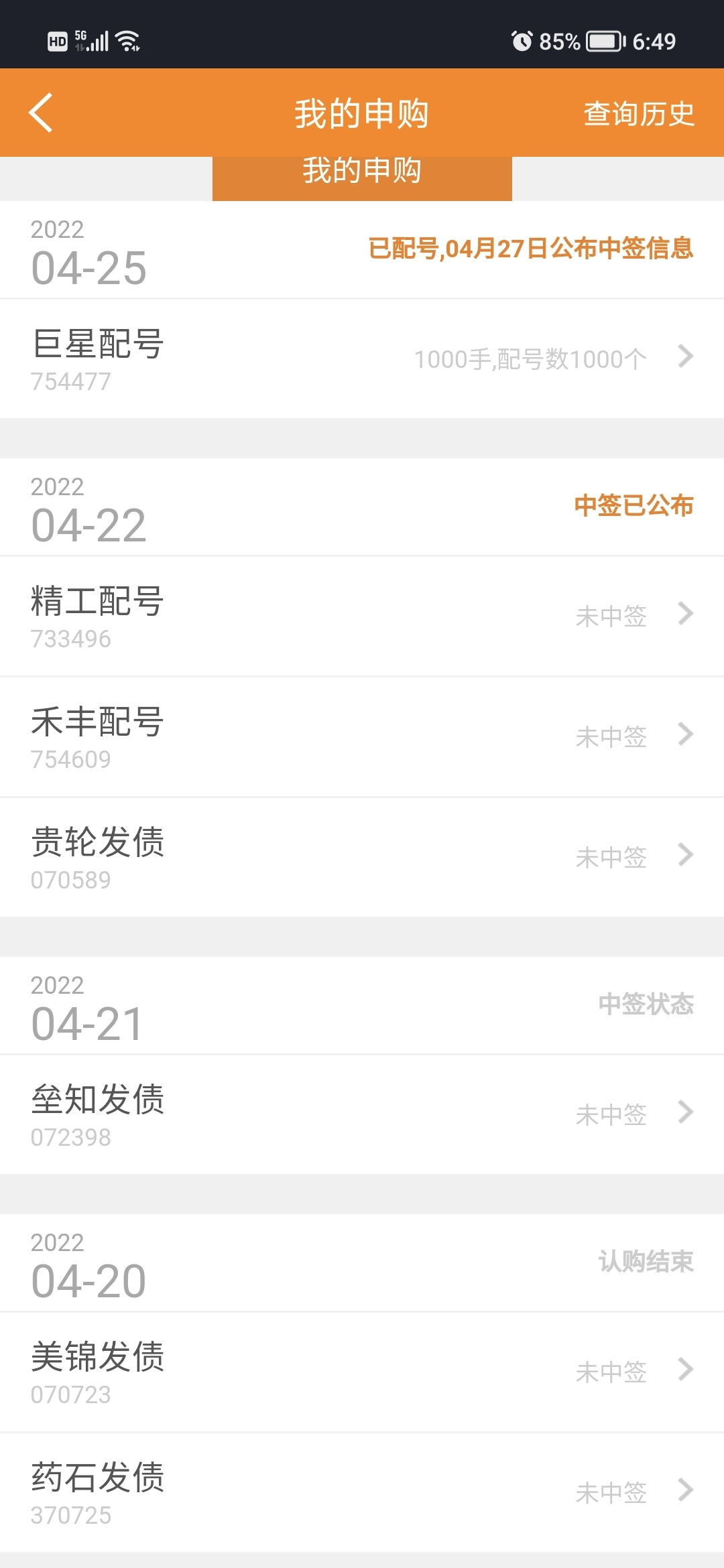Image resolution: width=724 pixels, height=1568 pixels.
Task: View details of 禾丰配号 754609
Action: pyautogui.click(x=362, y=737)
